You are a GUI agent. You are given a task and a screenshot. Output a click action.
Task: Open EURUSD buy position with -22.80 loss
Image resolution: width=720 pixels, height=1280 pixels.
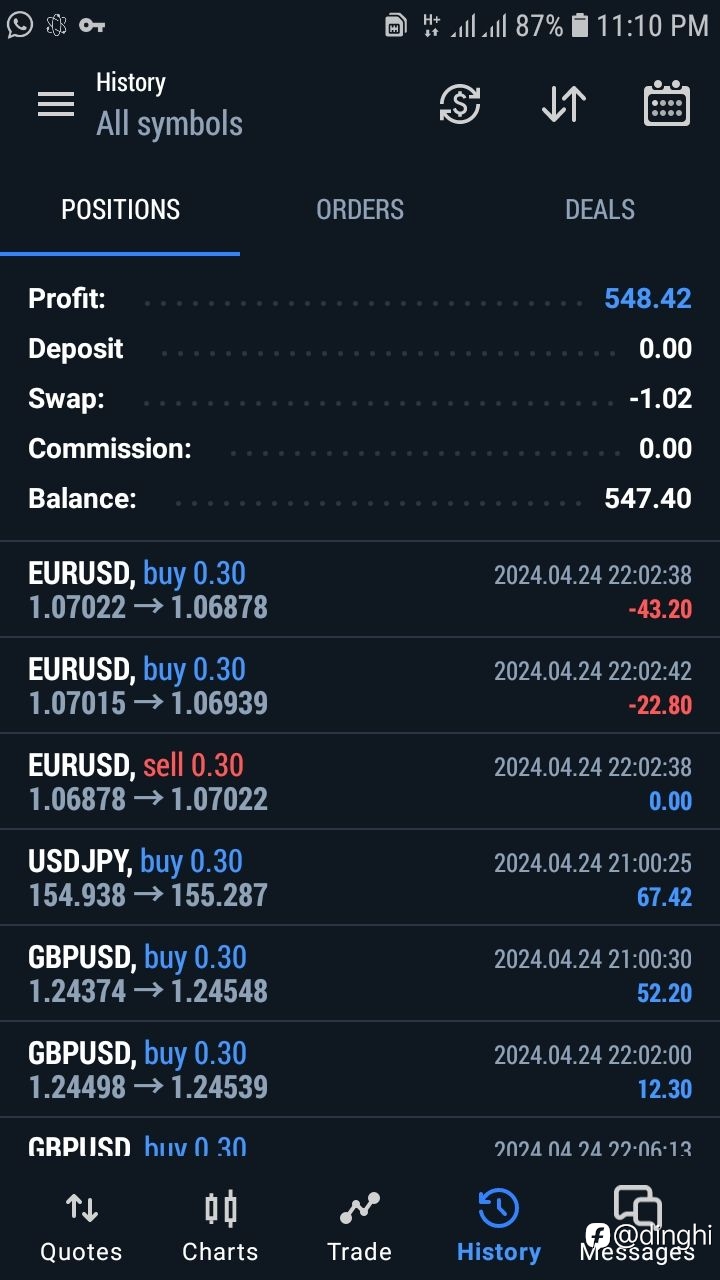(360, 686)
